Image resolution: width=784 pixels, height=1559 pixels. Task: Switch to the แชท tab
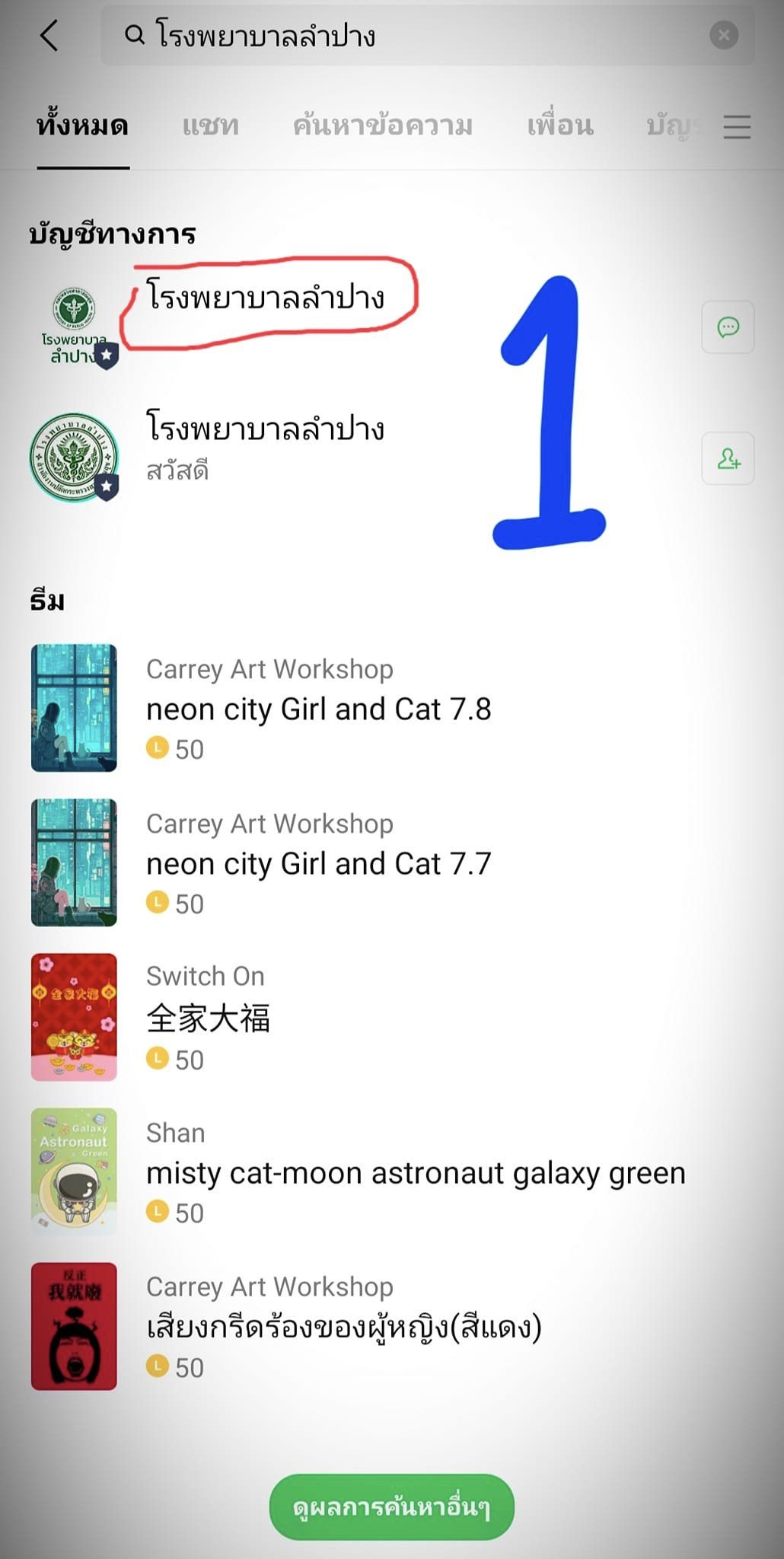pyautogui.click(x=210, y=126)
